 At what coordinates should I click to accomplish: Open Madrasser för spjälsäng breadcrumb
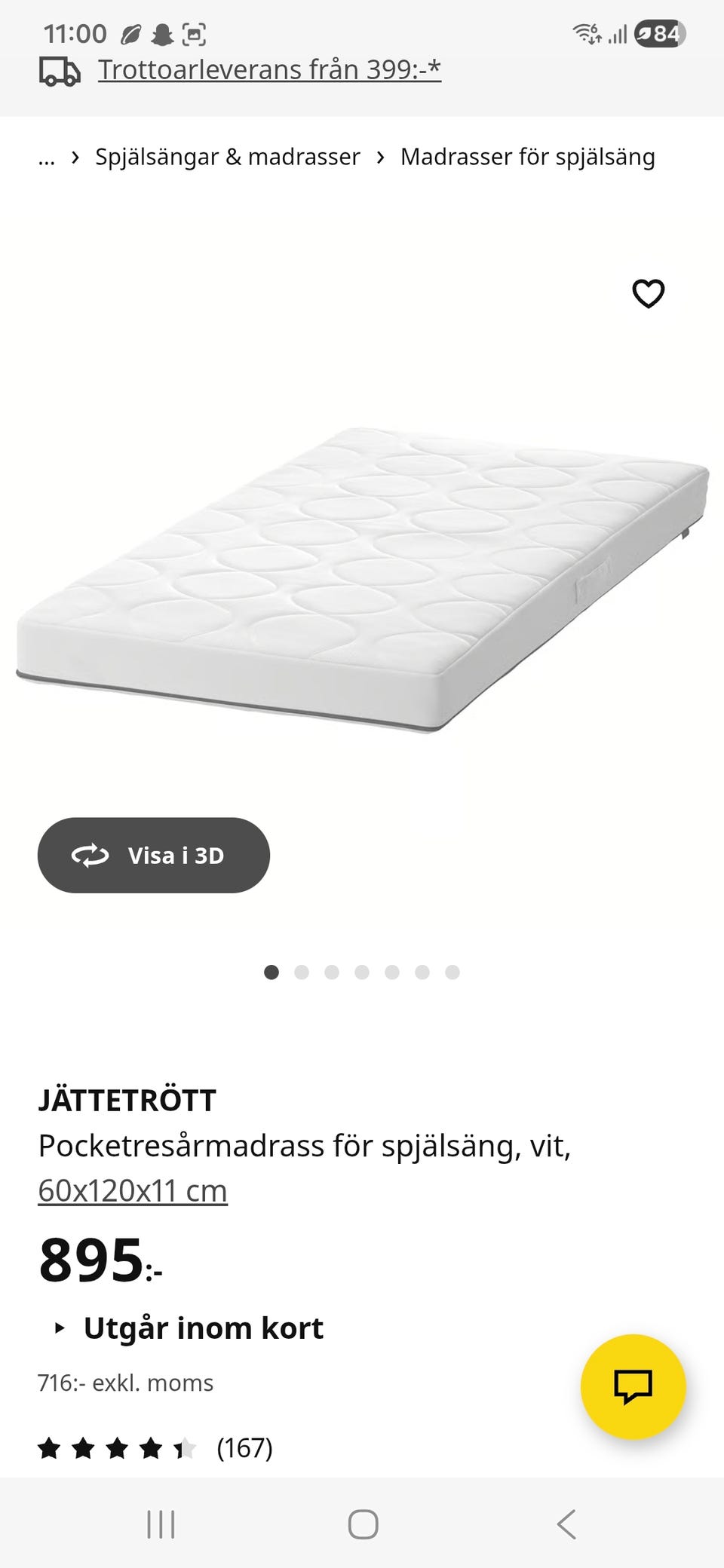pos(527,157)
